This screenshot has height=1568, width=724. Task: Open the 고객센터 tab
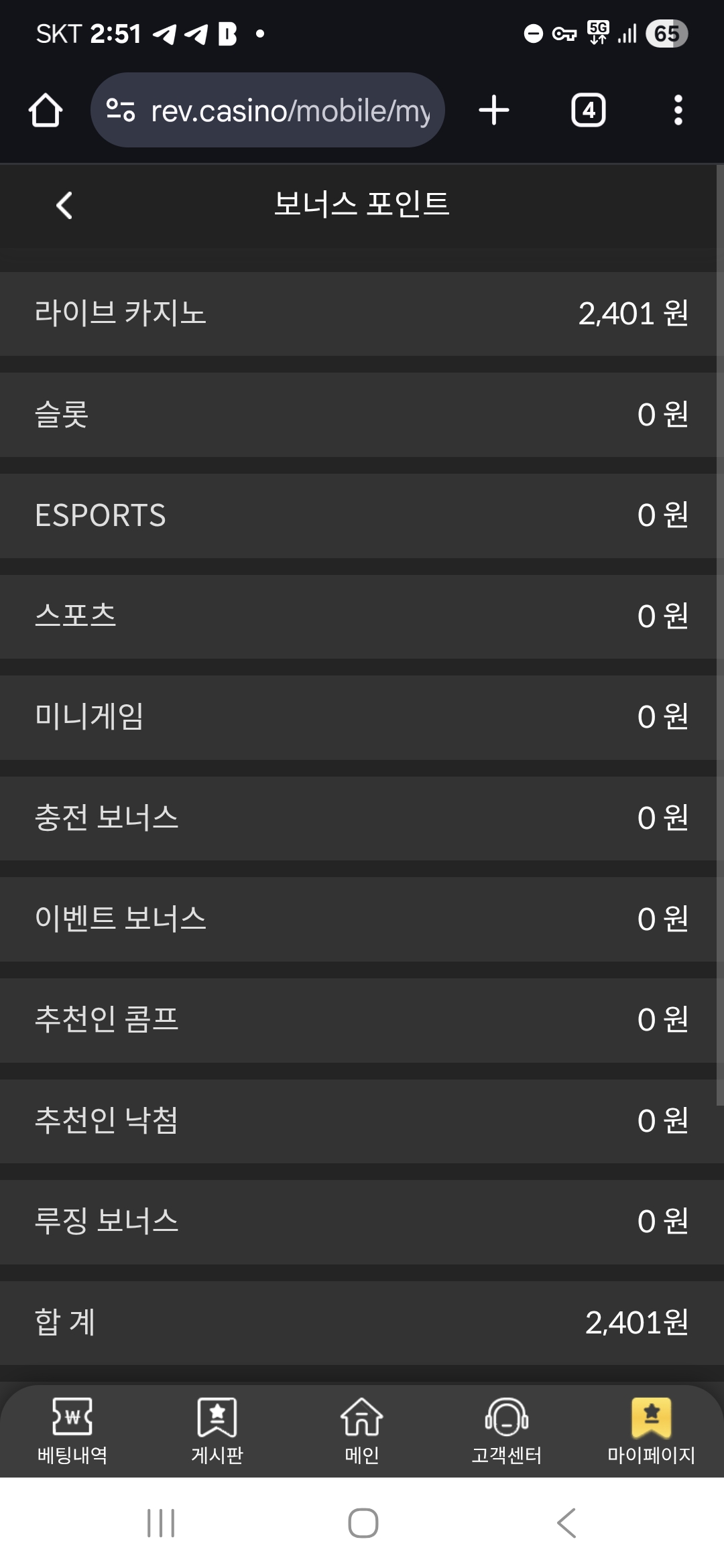point(507,1430)
